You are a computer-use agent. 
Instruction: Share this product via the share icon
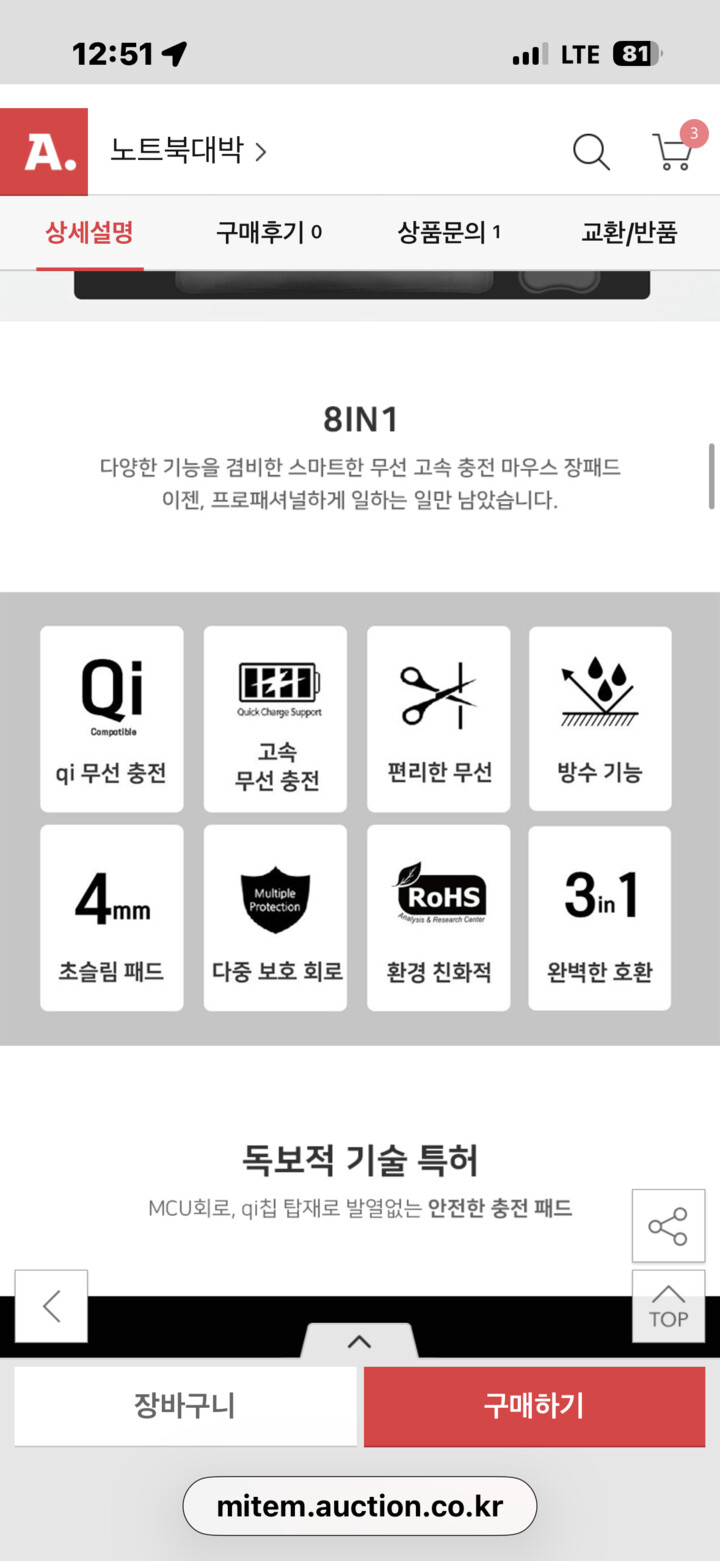(668, 1226)
